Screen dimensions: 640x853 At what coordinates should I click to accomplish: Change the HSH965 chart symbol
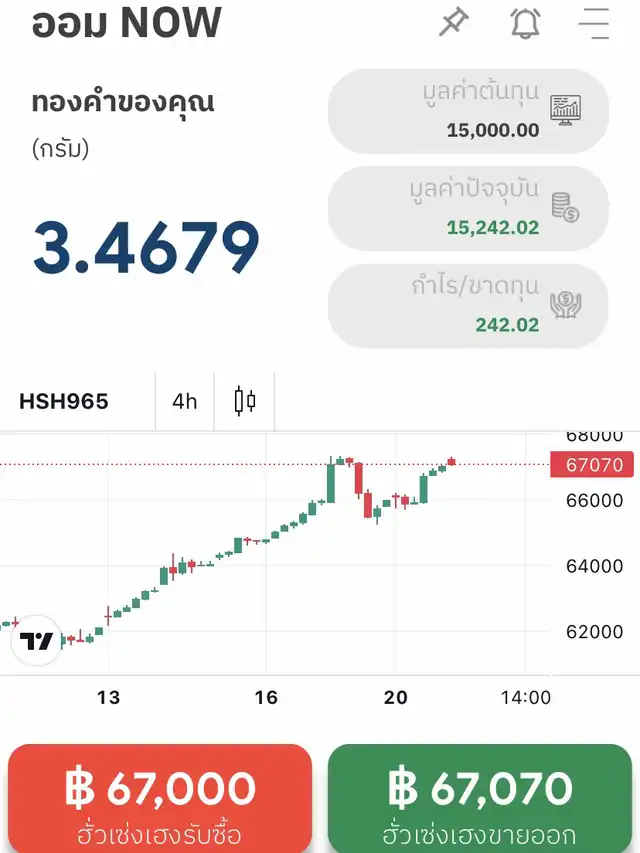pyautogui.click(x=64, y=402)
